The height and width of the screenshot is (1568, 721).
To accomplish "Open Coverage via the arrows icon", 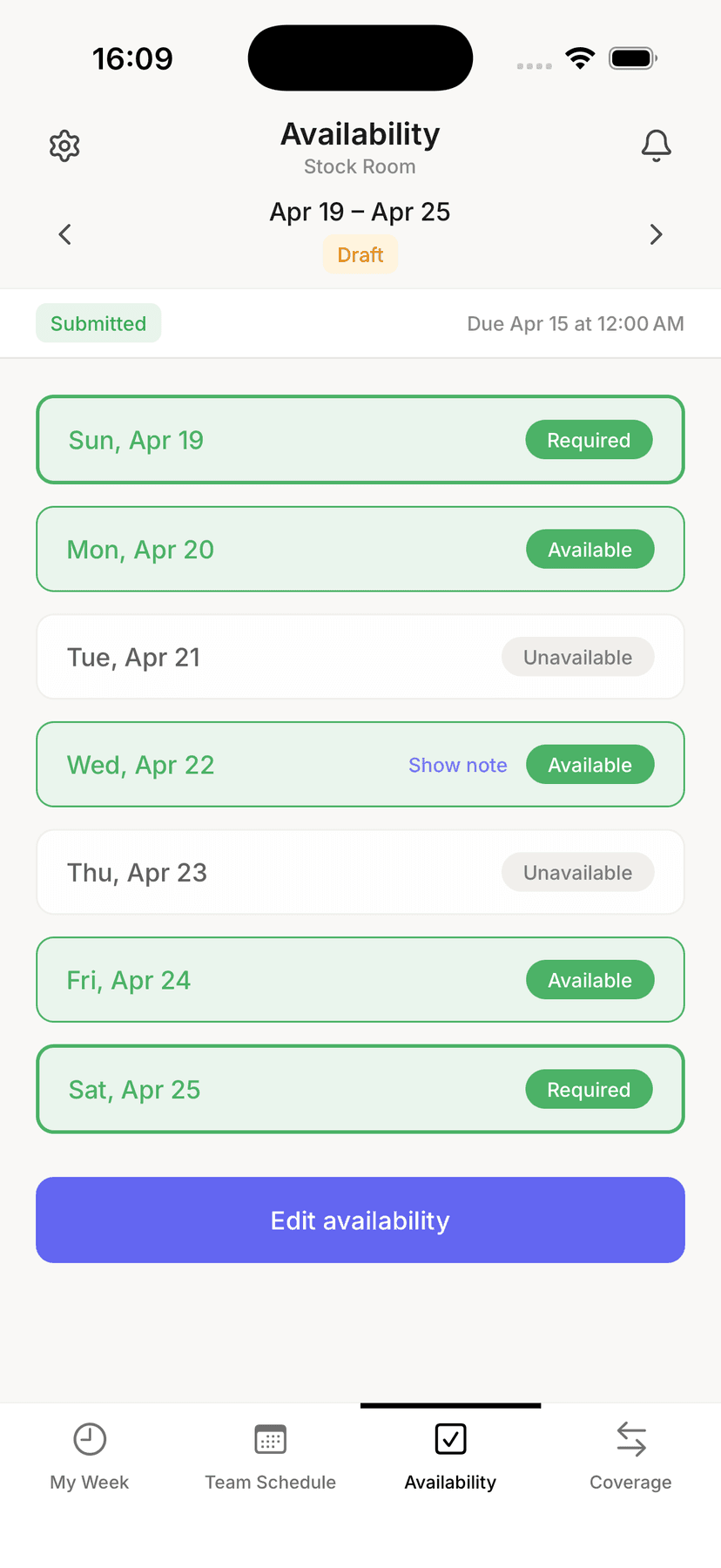I will pyautogui.click(x=630, y=1434).
